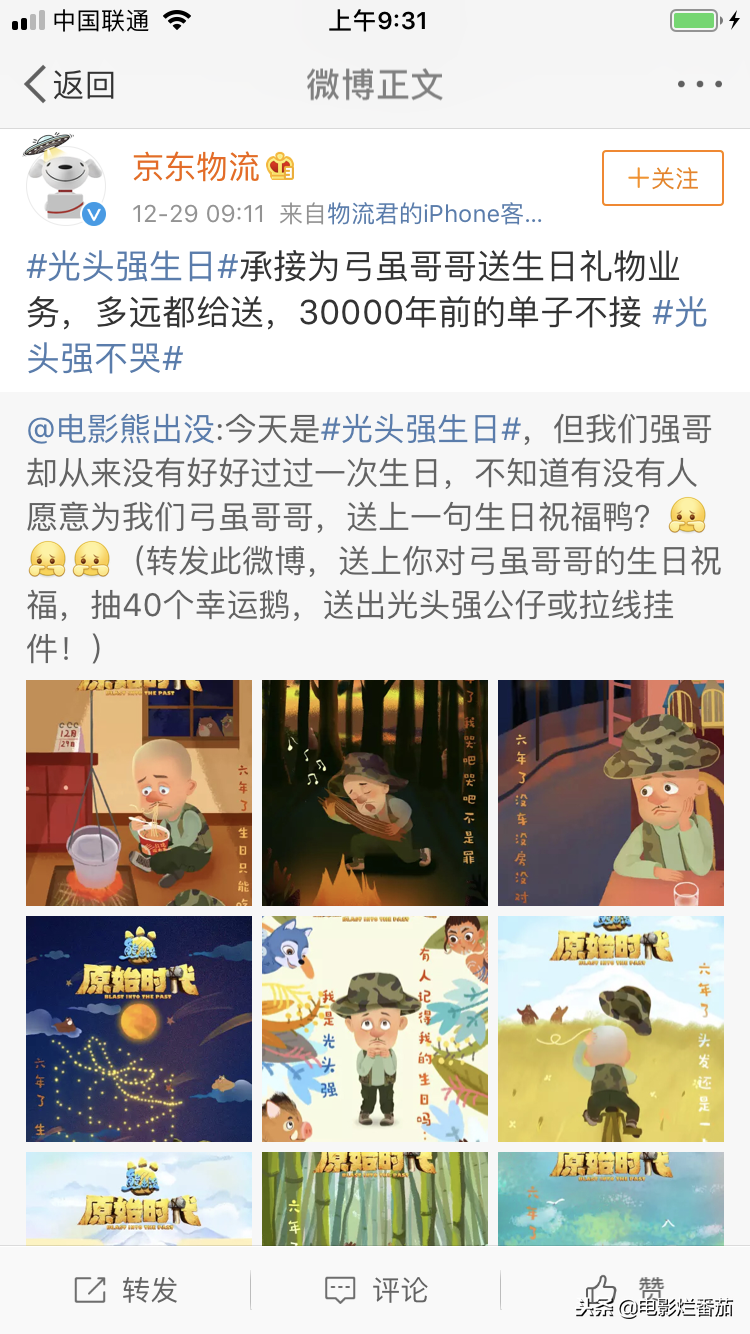Open the 京东物流 username link

tap(197, 167)
